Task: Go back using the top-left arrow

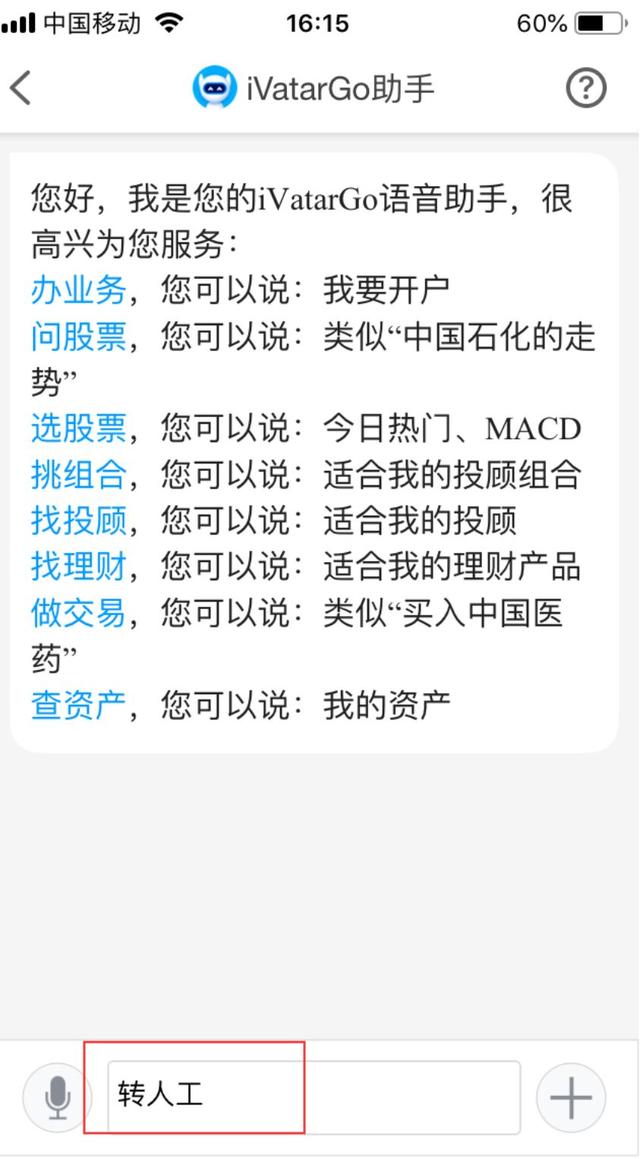Action: coord(21,88)
